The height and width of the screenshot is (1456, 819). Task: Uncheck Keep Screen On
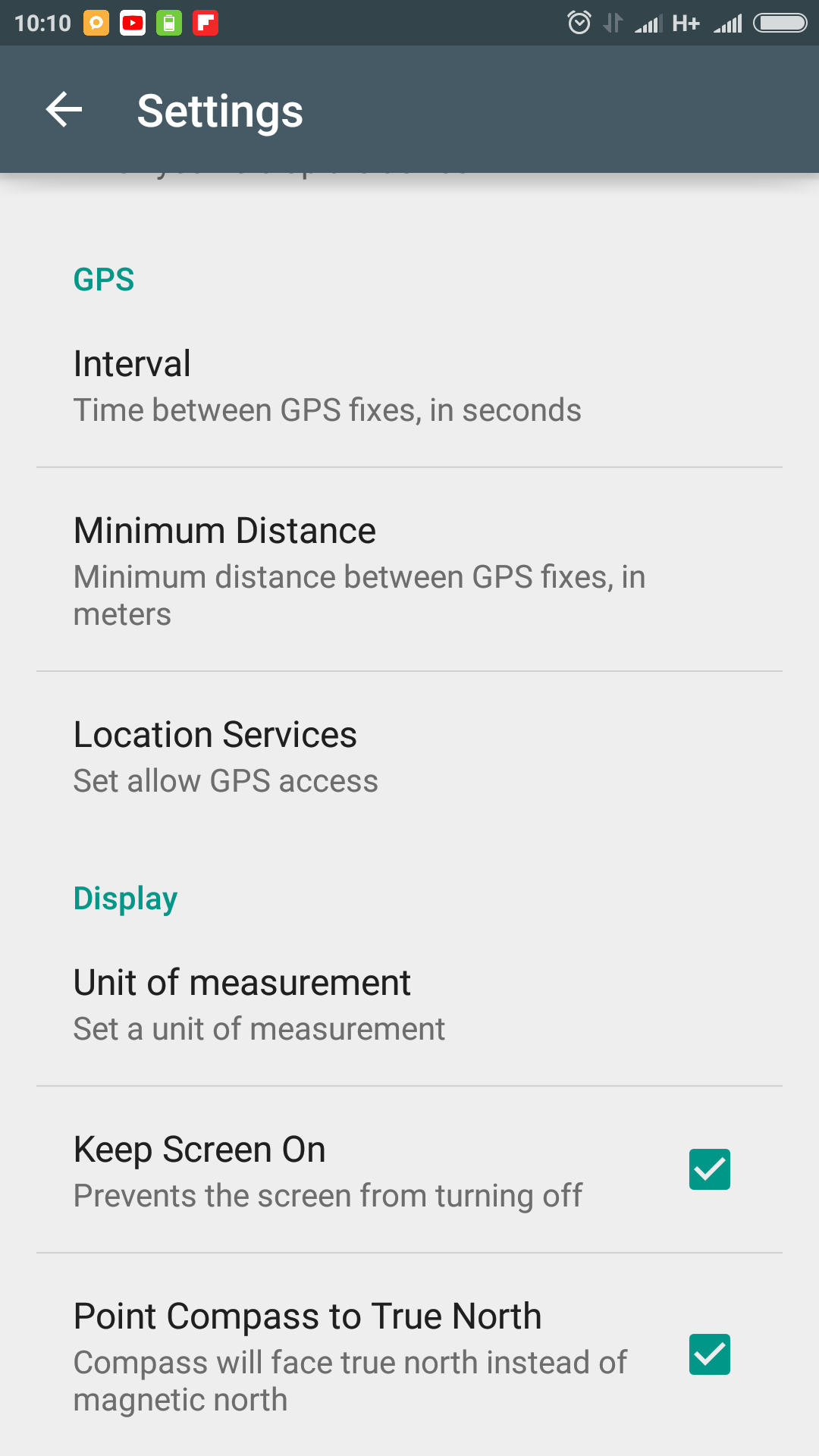[x=709, y=1169]
